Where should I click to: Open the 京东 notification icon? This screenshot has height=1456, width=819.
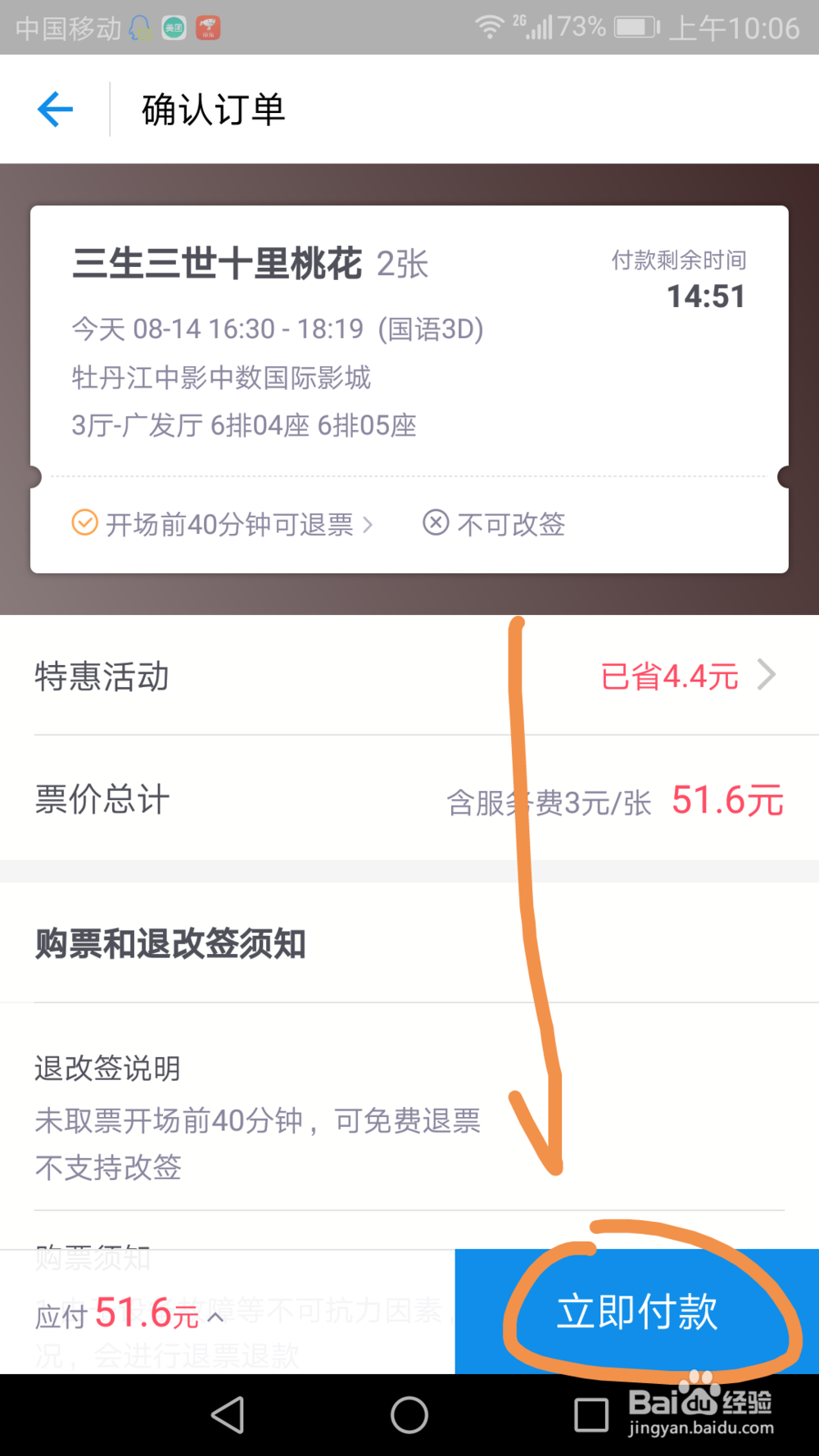coord(209,27)
